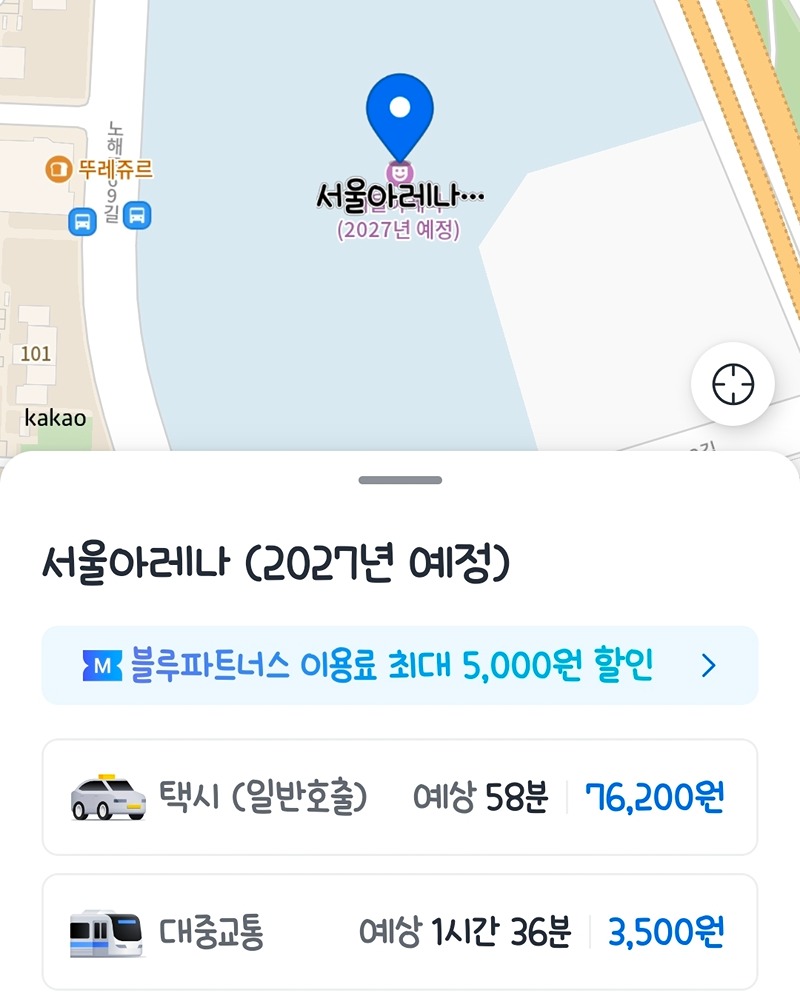800x993 pixels.
Task: Choose the 대중교통 route option
Action: coord(400,932)
